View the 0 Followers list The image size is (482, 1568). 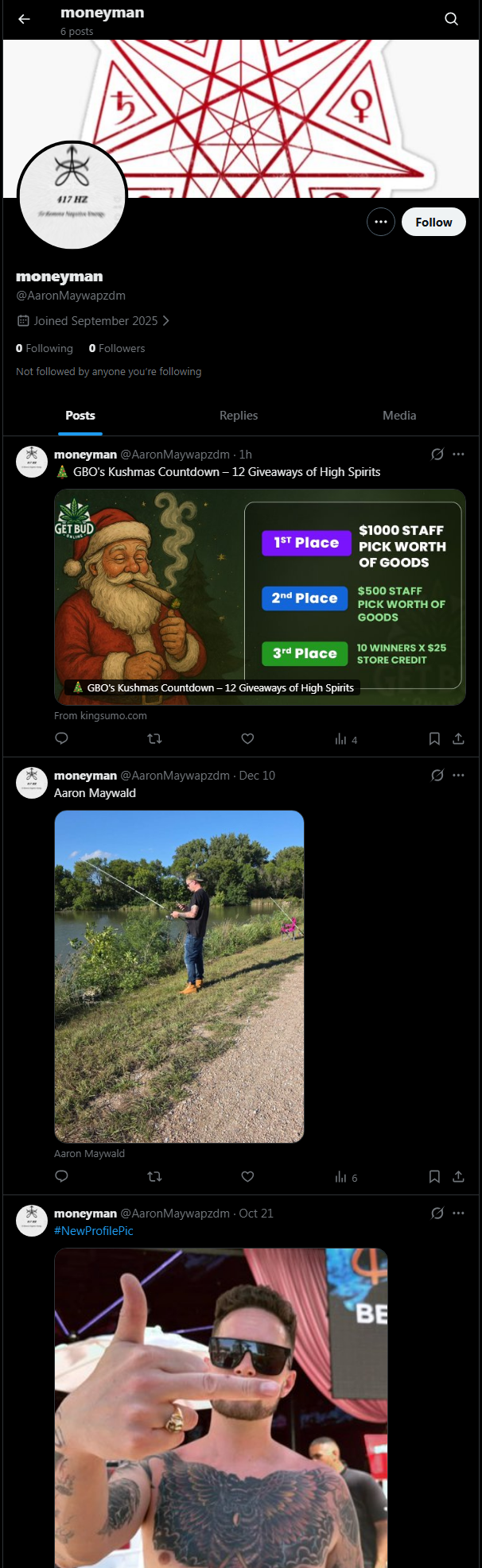click(117, 348)
